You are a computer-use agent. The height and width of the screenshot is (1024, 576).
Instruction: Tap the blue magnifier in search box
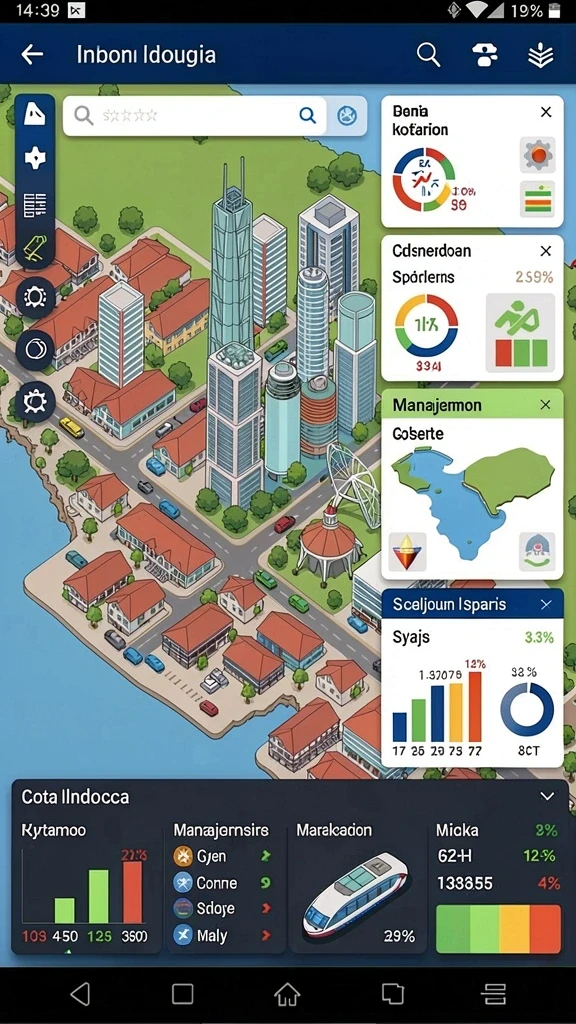(307, 116)
